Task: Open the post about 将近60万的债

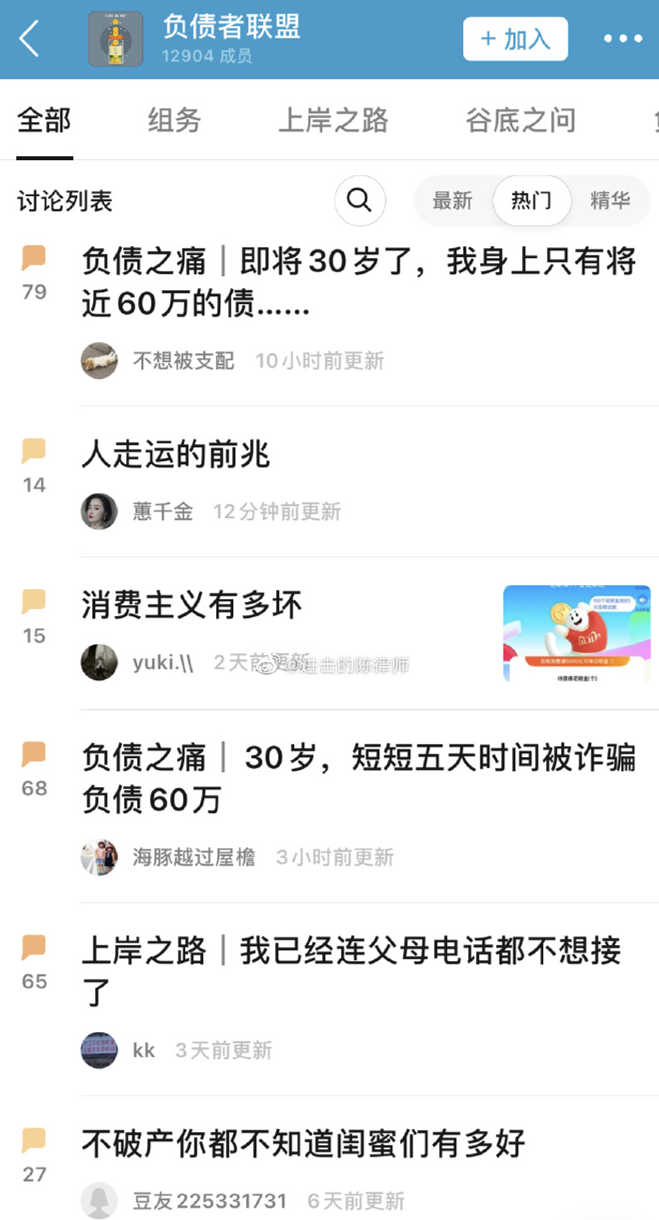Action: 358,282
